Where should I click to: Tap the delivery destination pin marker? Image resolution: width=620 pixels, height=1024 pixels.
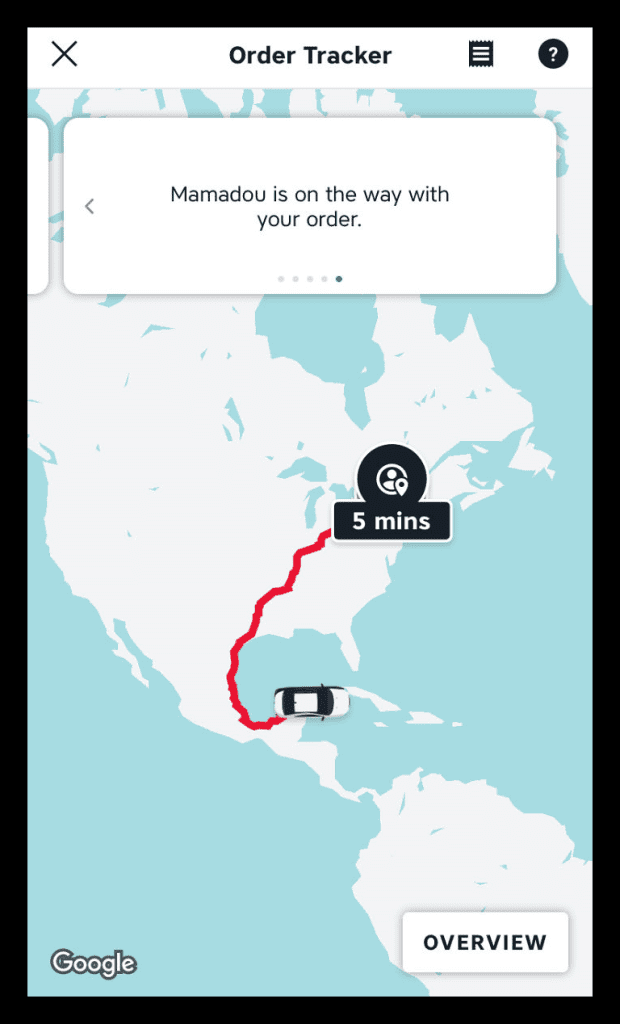pos(391,478)
